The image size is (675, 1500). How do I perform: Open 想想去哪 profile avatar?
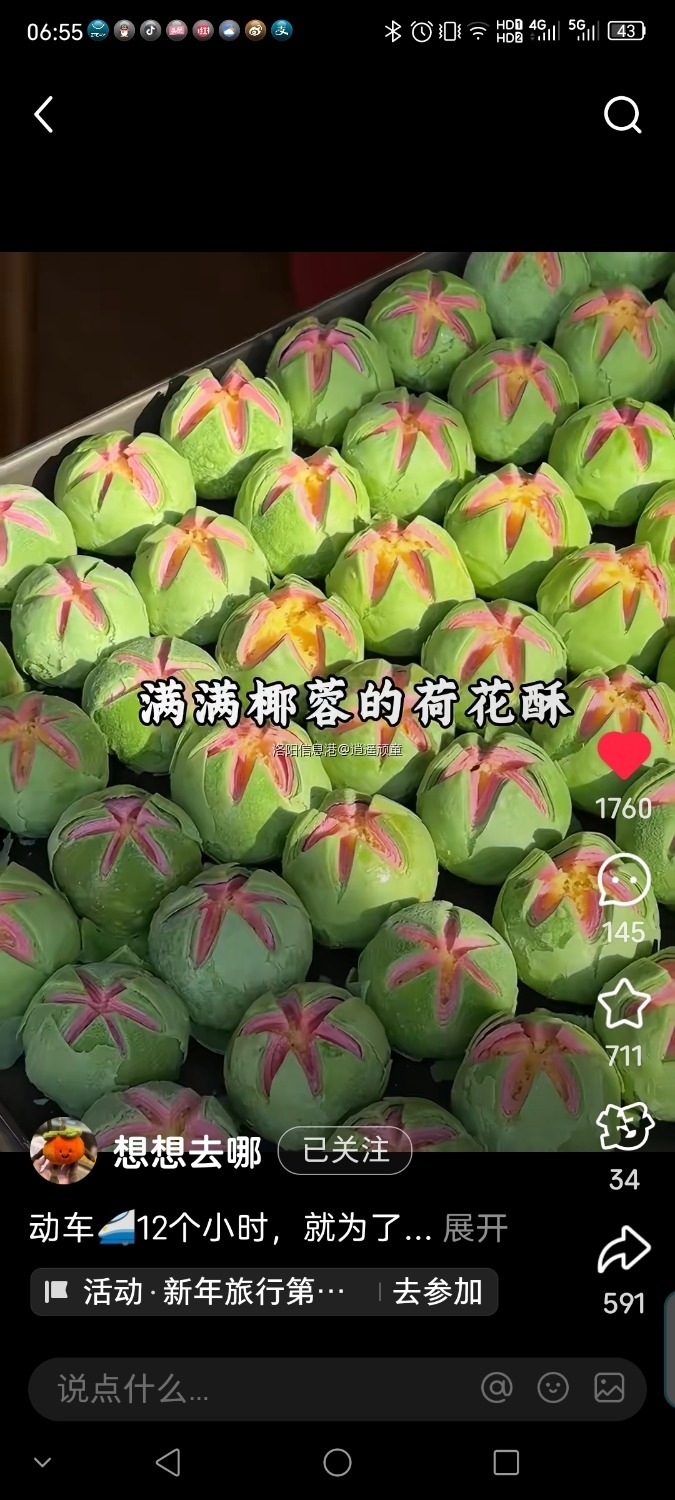(x=64, y=1151)
